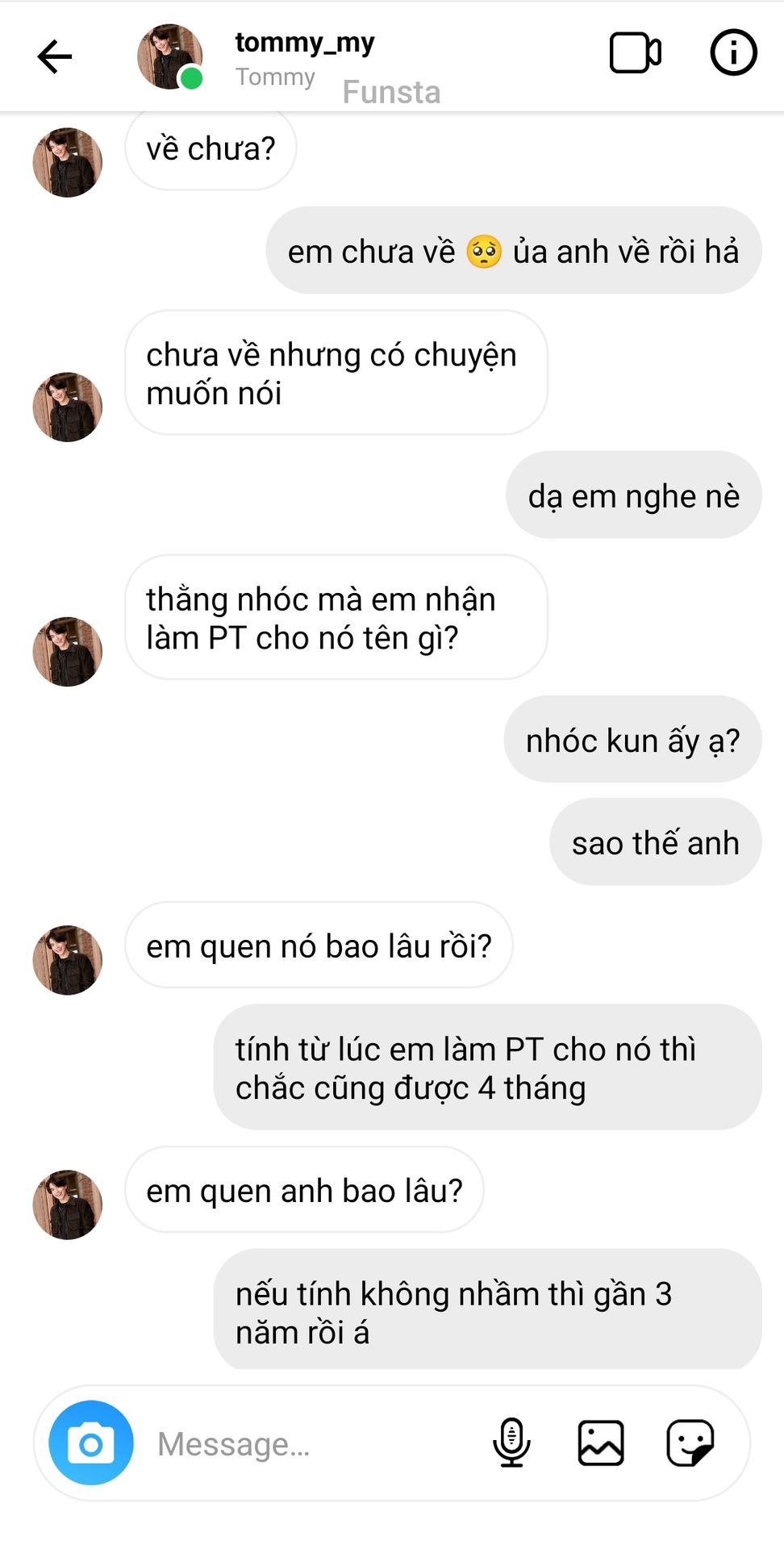Record a voice message with microphone
This screenshot has height=1549, width=784.
click(511, 1443)
